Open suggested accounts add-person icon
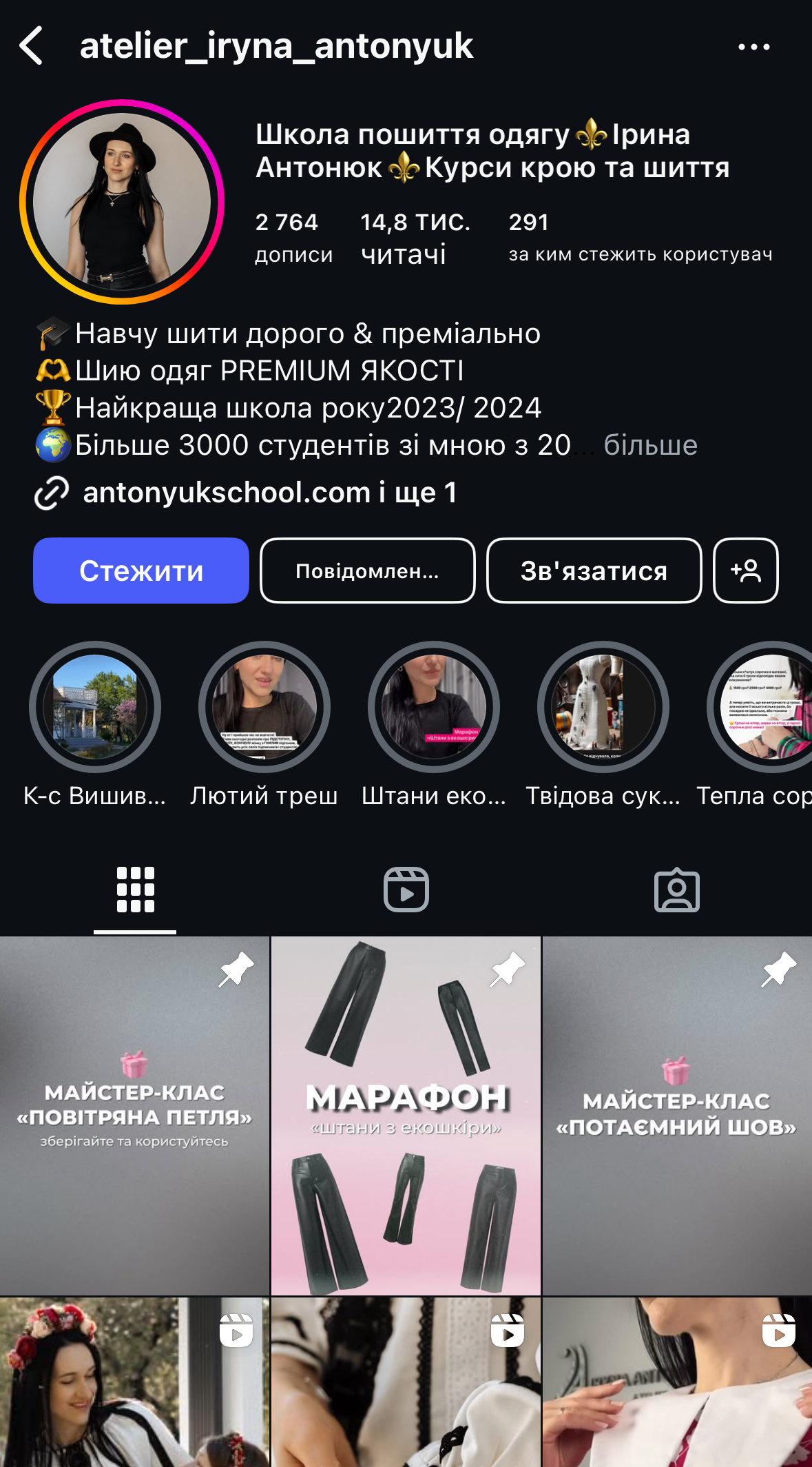 [746, 571]
